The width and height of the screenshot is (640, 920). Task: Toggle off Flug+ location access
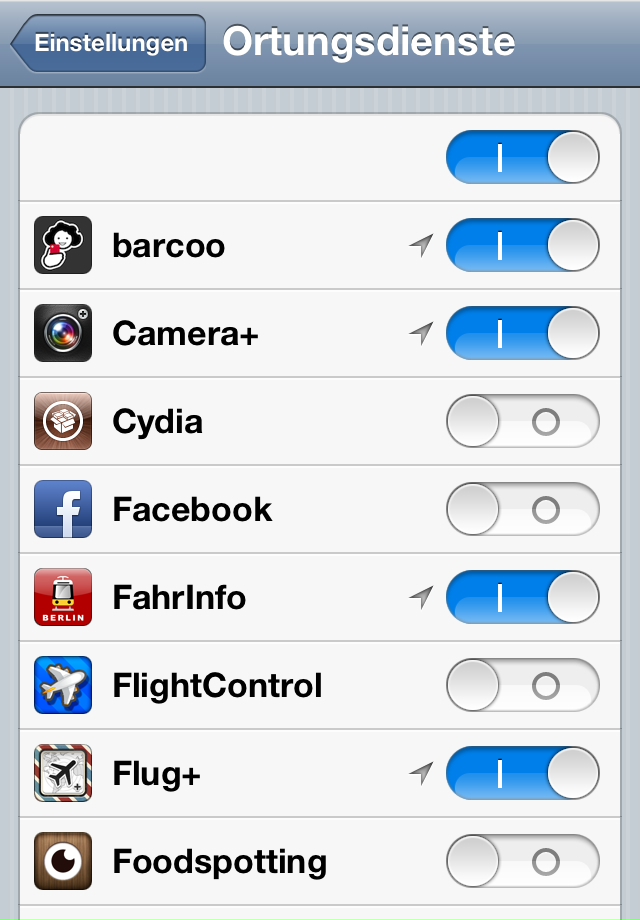click(522, 774)
